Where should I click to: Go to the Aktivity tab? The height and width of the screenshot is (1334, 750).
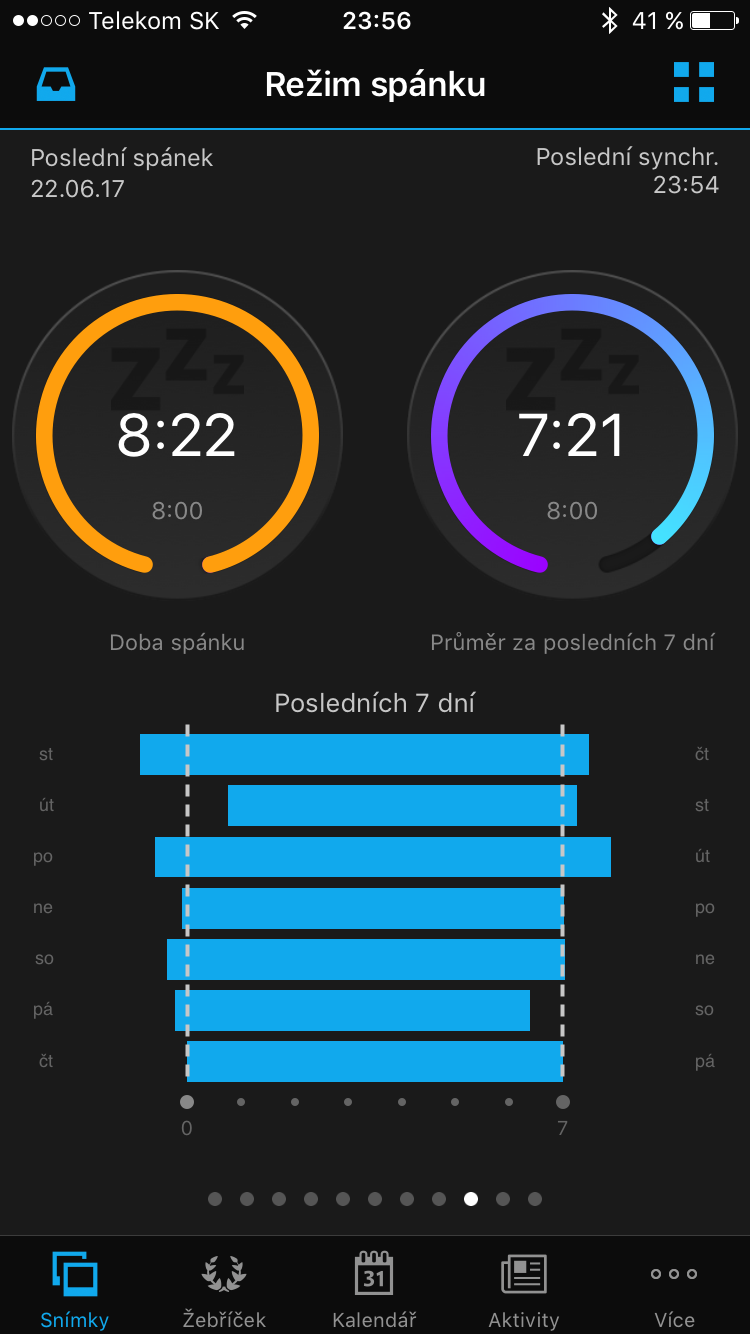pos(524,1290)
